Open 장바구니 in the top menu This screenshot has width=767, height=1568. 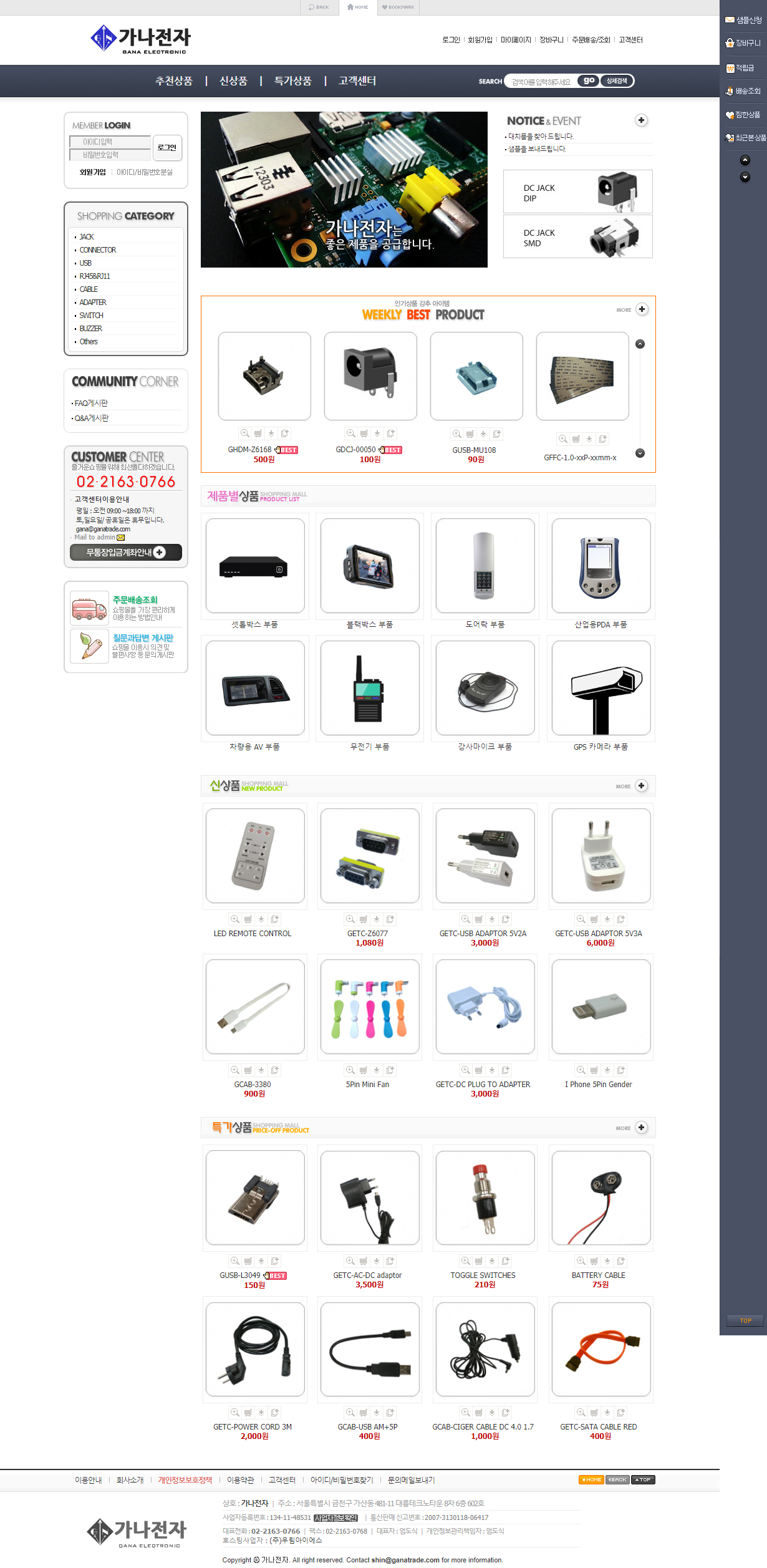(x=551, y=40)
